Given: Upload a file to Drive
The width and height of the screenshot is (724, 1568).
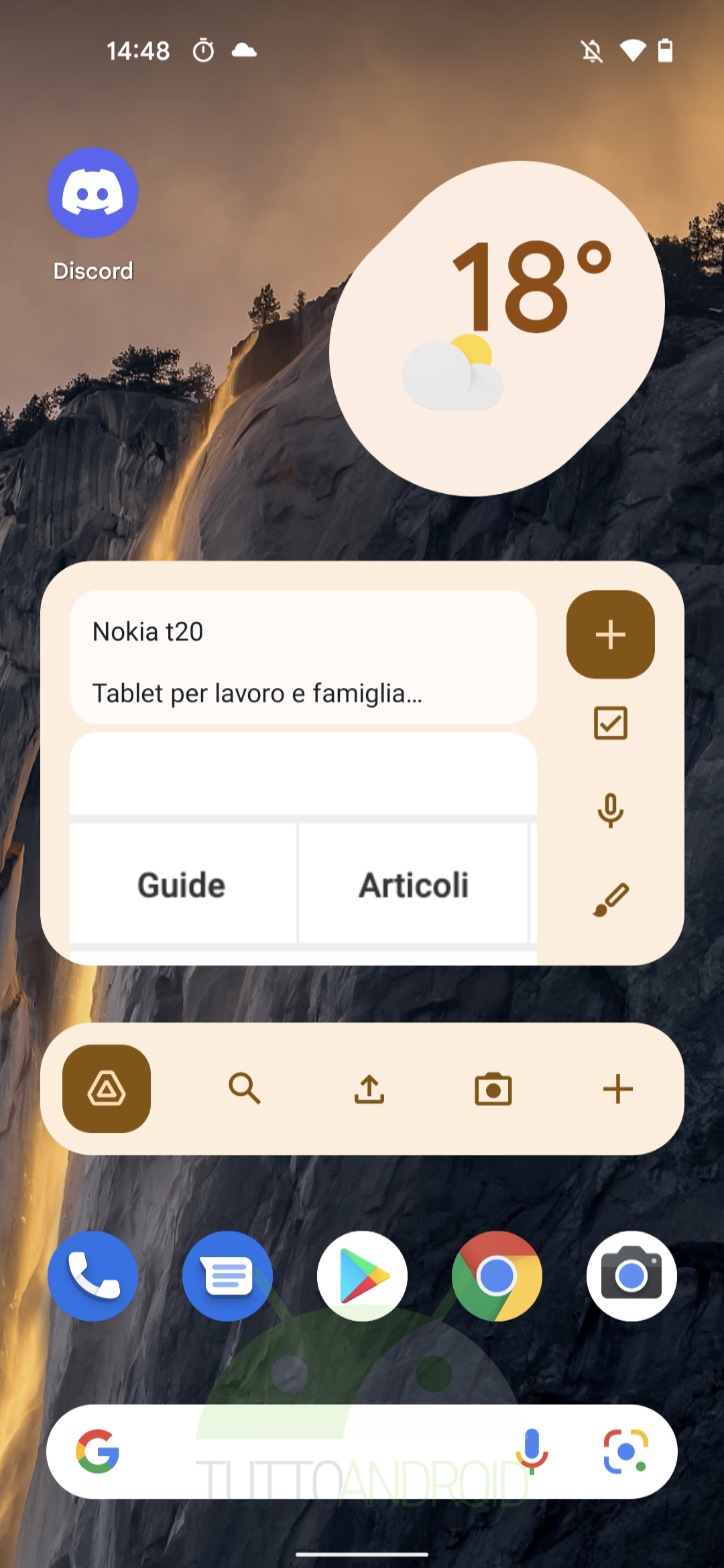Looking at the screenshot, I should coord(369,1089).
